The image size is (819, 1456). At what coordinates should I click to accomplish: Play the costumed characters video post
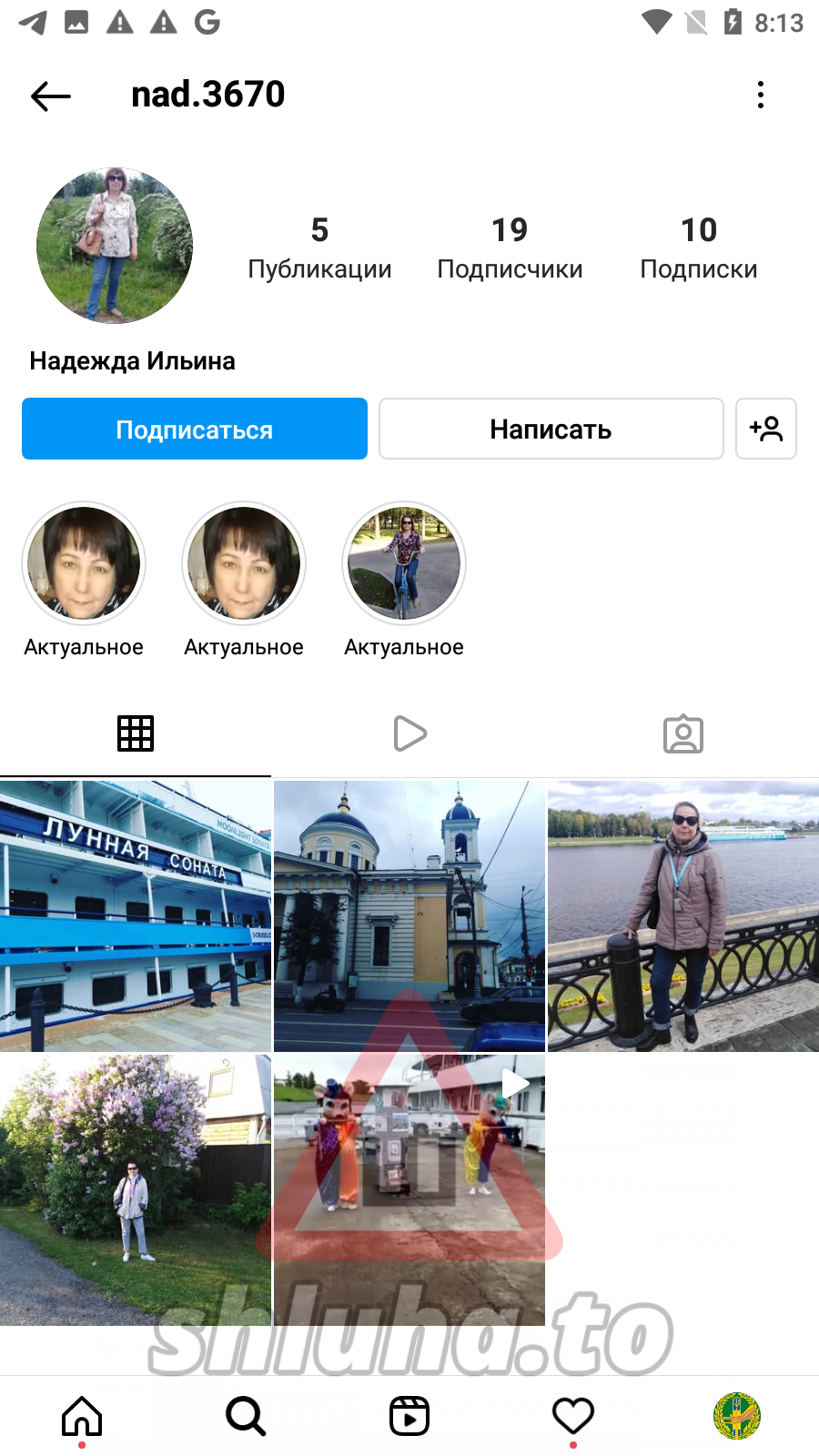[409, 1189]
